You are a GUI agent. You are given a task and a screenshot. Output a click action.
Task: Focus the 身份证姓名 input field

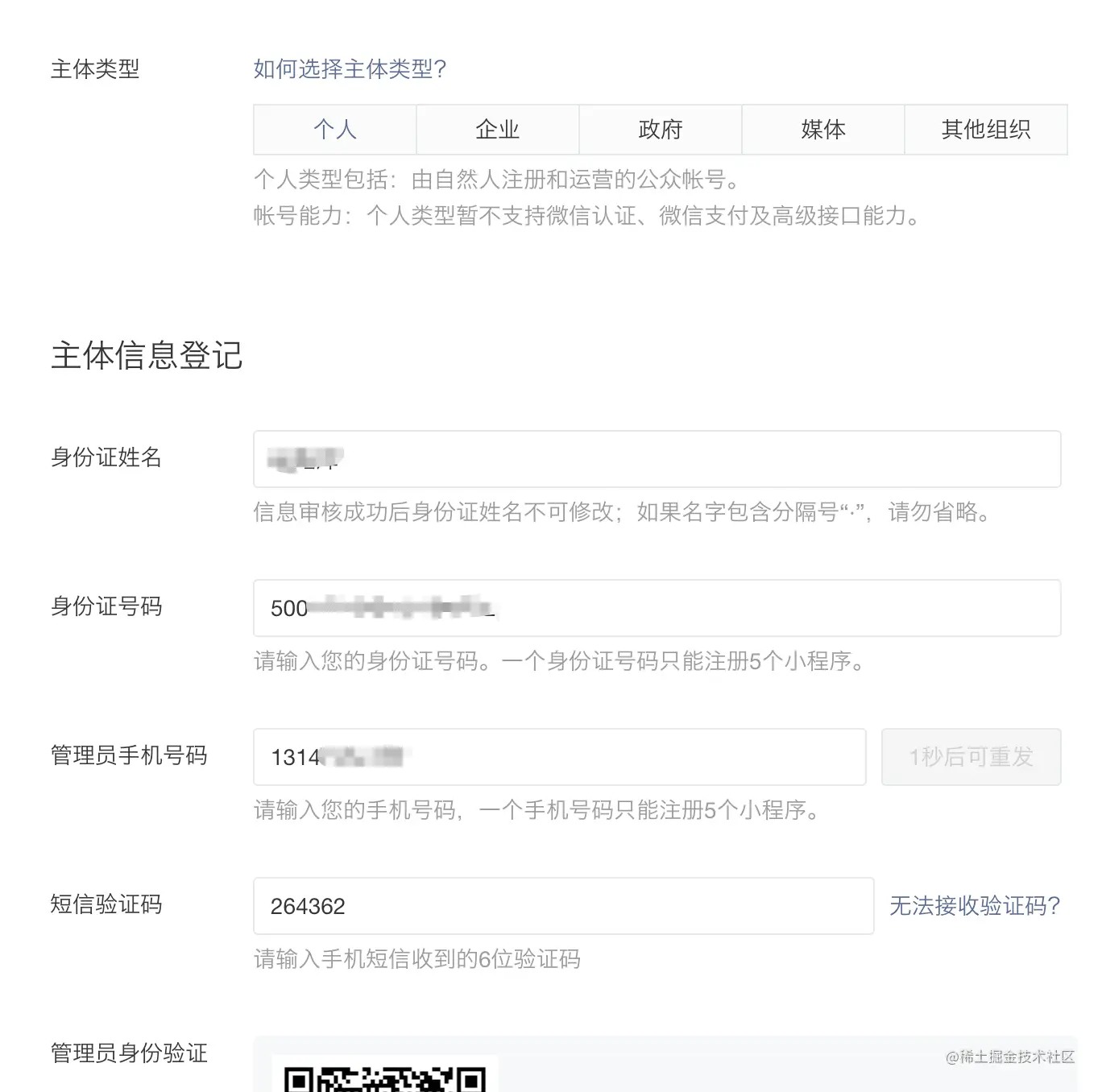(657, 459)
